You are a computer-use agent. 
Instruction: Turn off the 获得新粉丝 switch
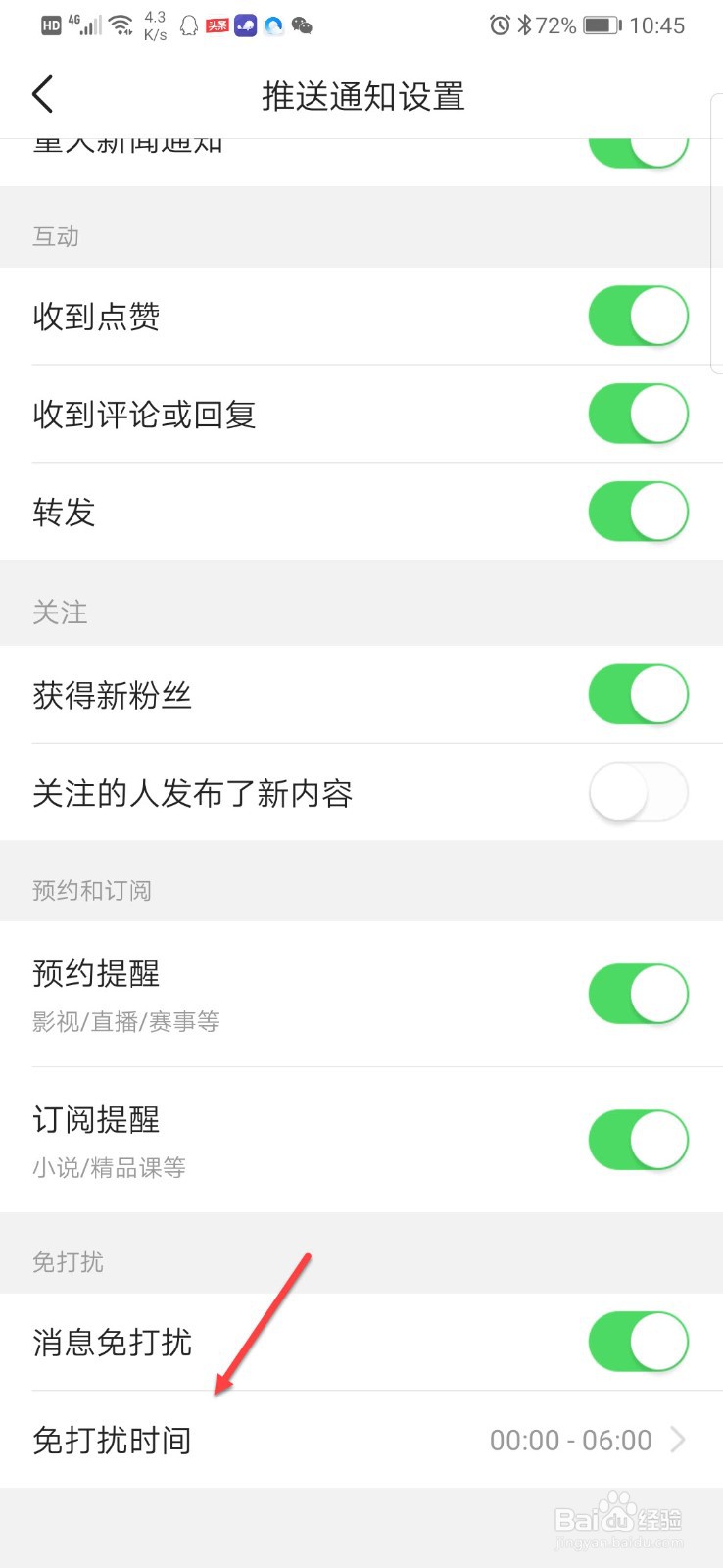pyautogui.click(x=638, y=694)
